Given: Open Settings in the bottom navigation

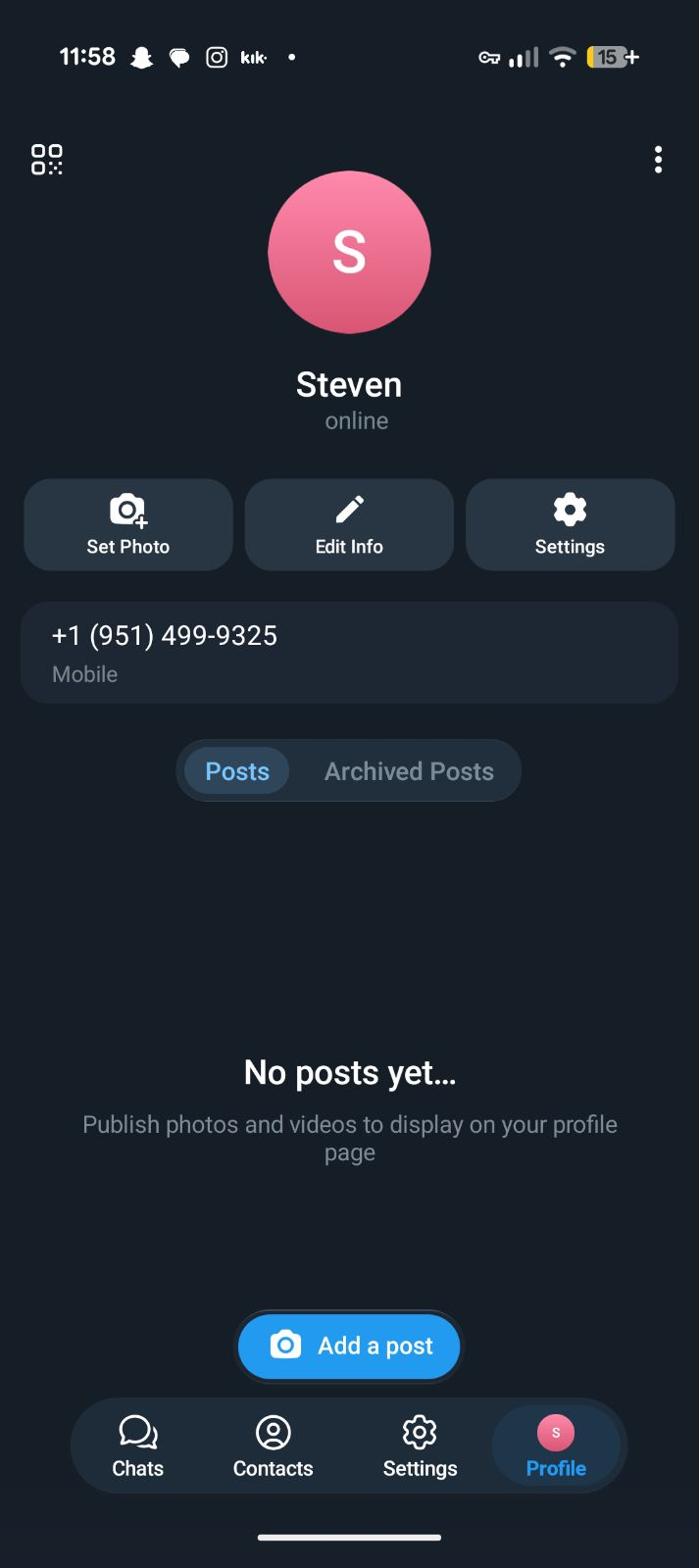Looking at the screenshot, I should [420, 1445].
